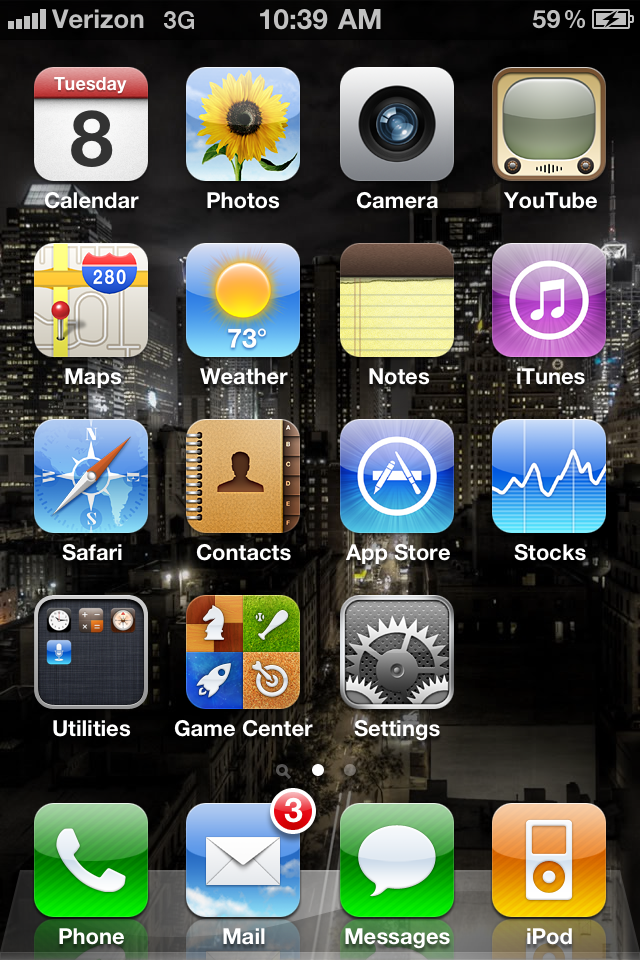Image resolution: width=640 pixels, height=960 pixels.
Task: Open Mail with 3 unread
Action: tap(243, 860)
